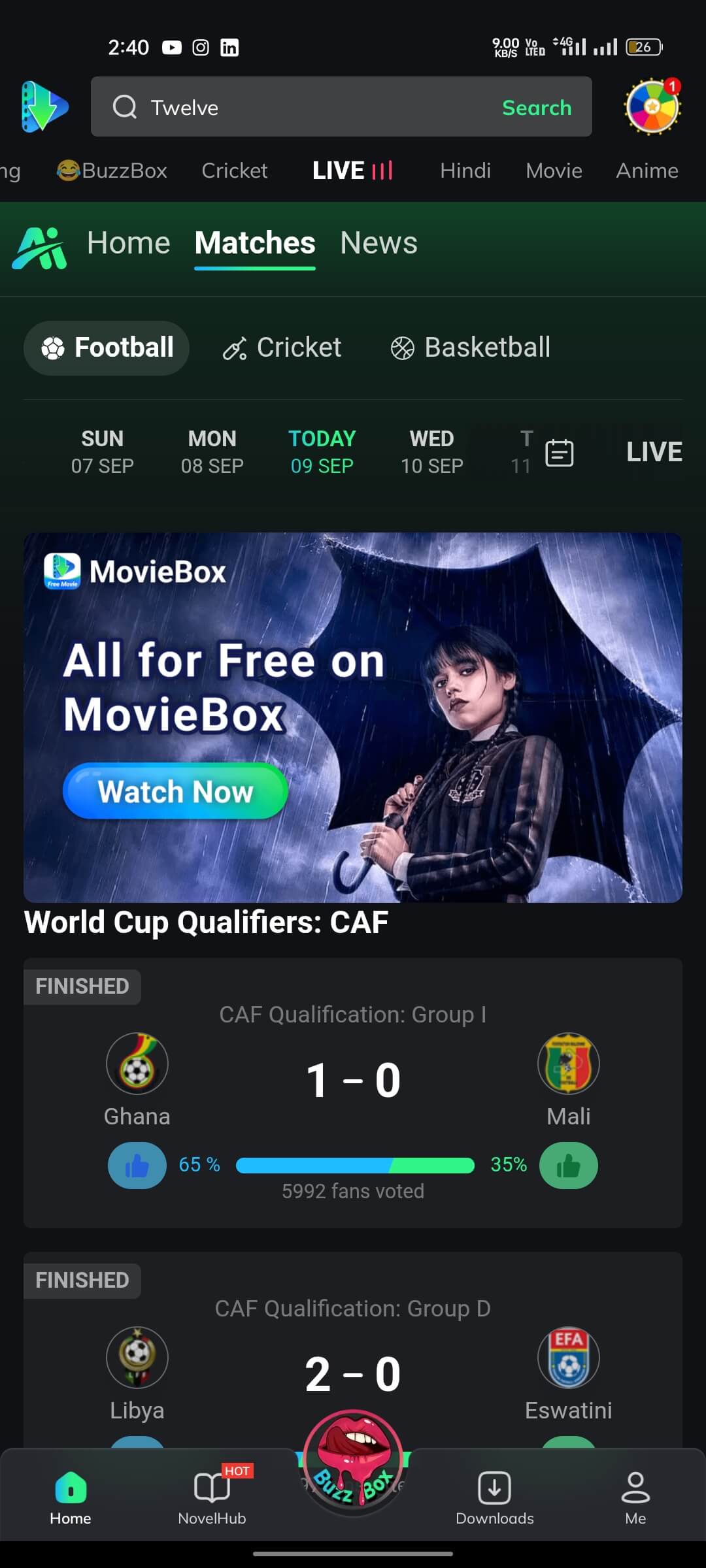Choose the Cricket sport chip
The height and width of the screenshot is (1568, 706).
[282, 348]
